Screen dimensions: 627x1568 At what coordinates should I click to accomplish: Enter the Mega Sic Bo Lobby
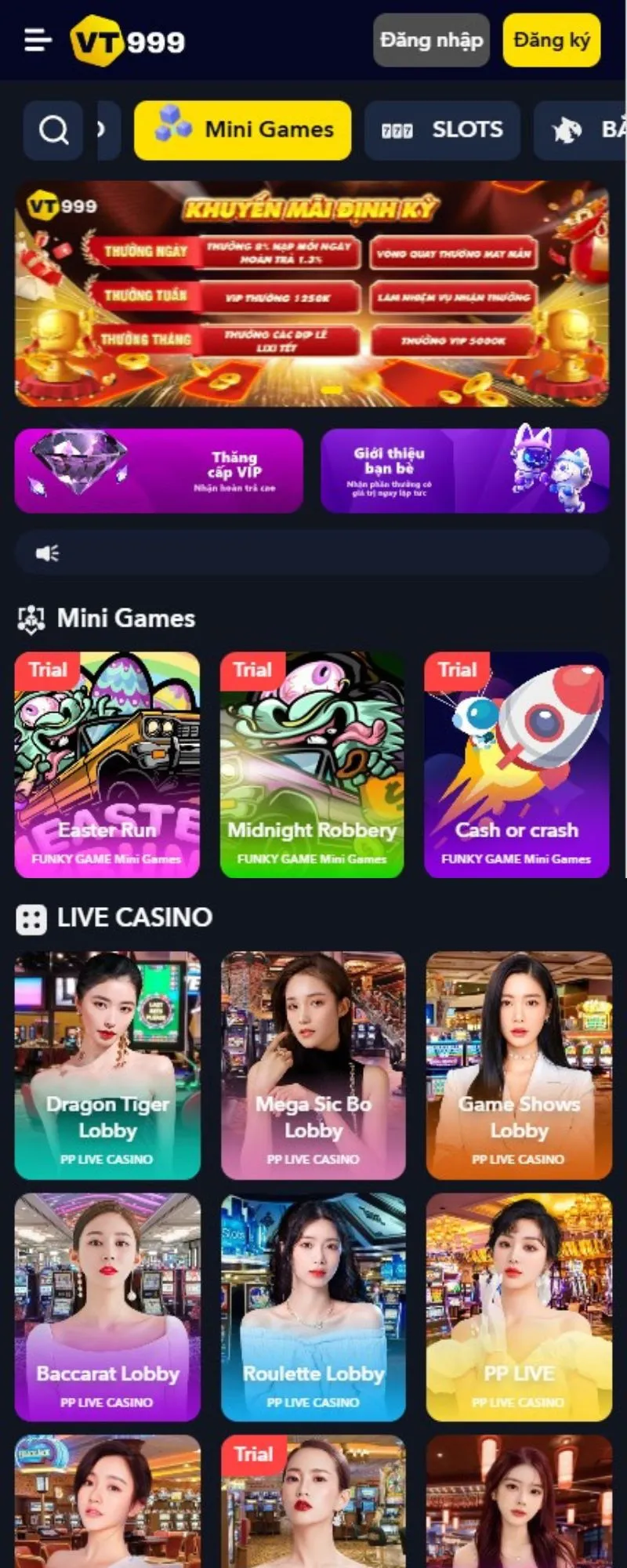pos(313,1065)
